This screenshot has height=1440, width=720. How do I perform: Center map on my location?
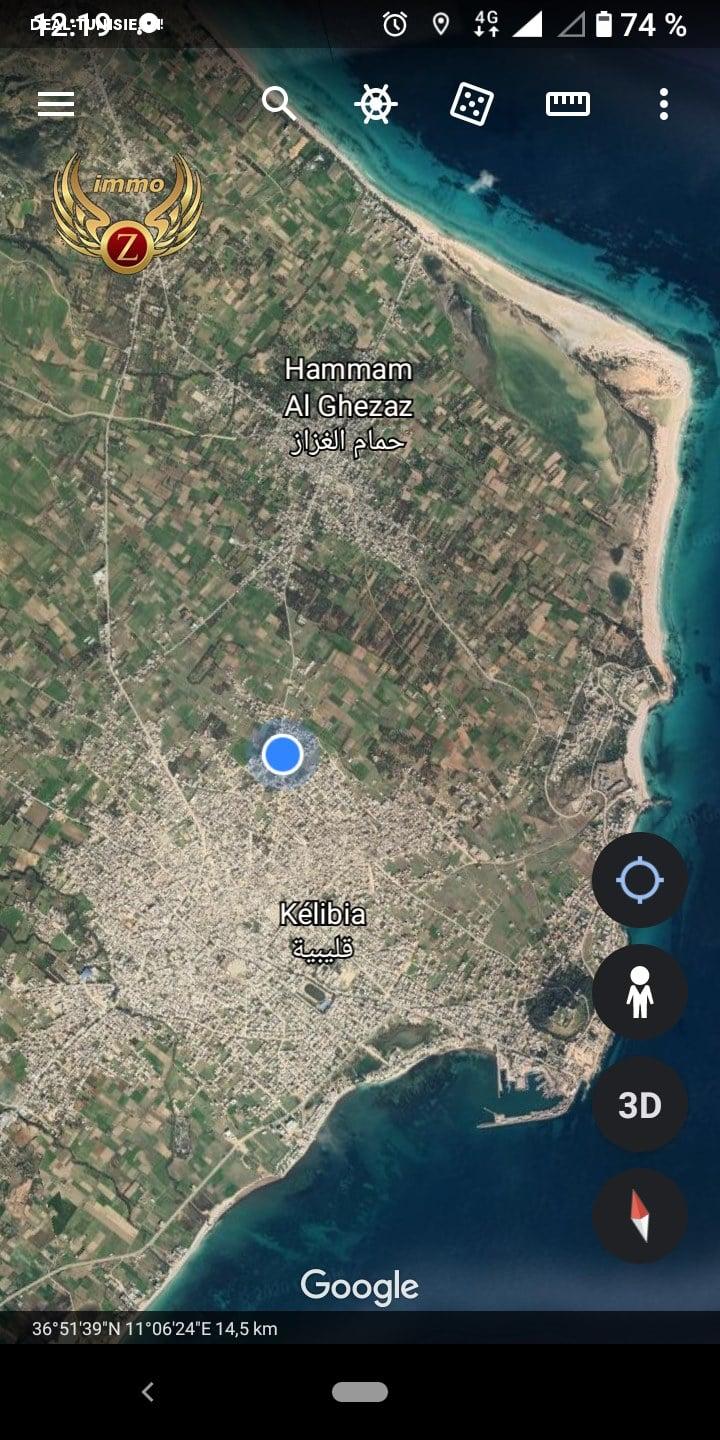tap(639, 880)
